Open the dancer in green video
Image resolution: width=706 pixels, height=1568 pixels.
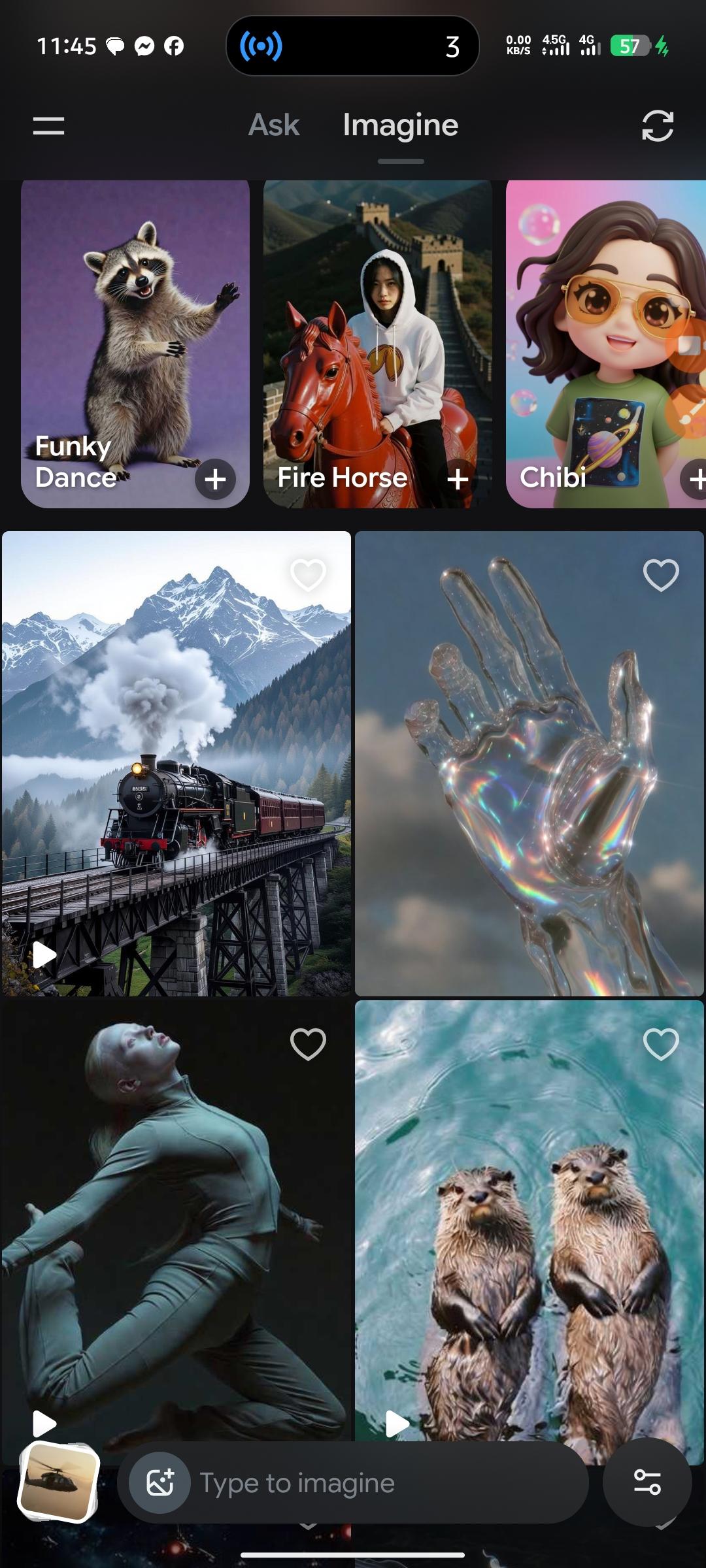(176, 1228)
